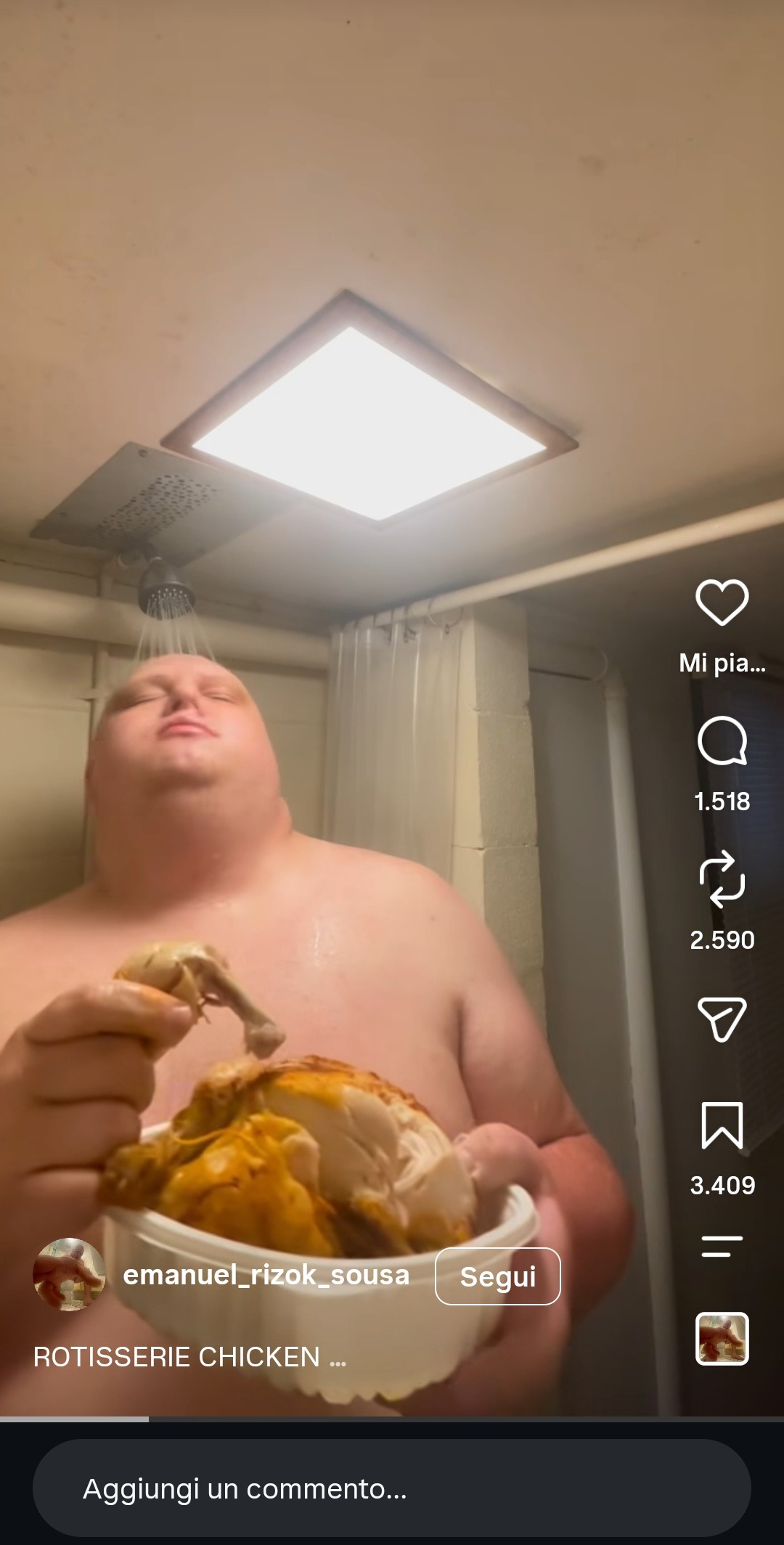Repost this reel with the arrows icon
784x1545 pixels.
tap(722, 879)
